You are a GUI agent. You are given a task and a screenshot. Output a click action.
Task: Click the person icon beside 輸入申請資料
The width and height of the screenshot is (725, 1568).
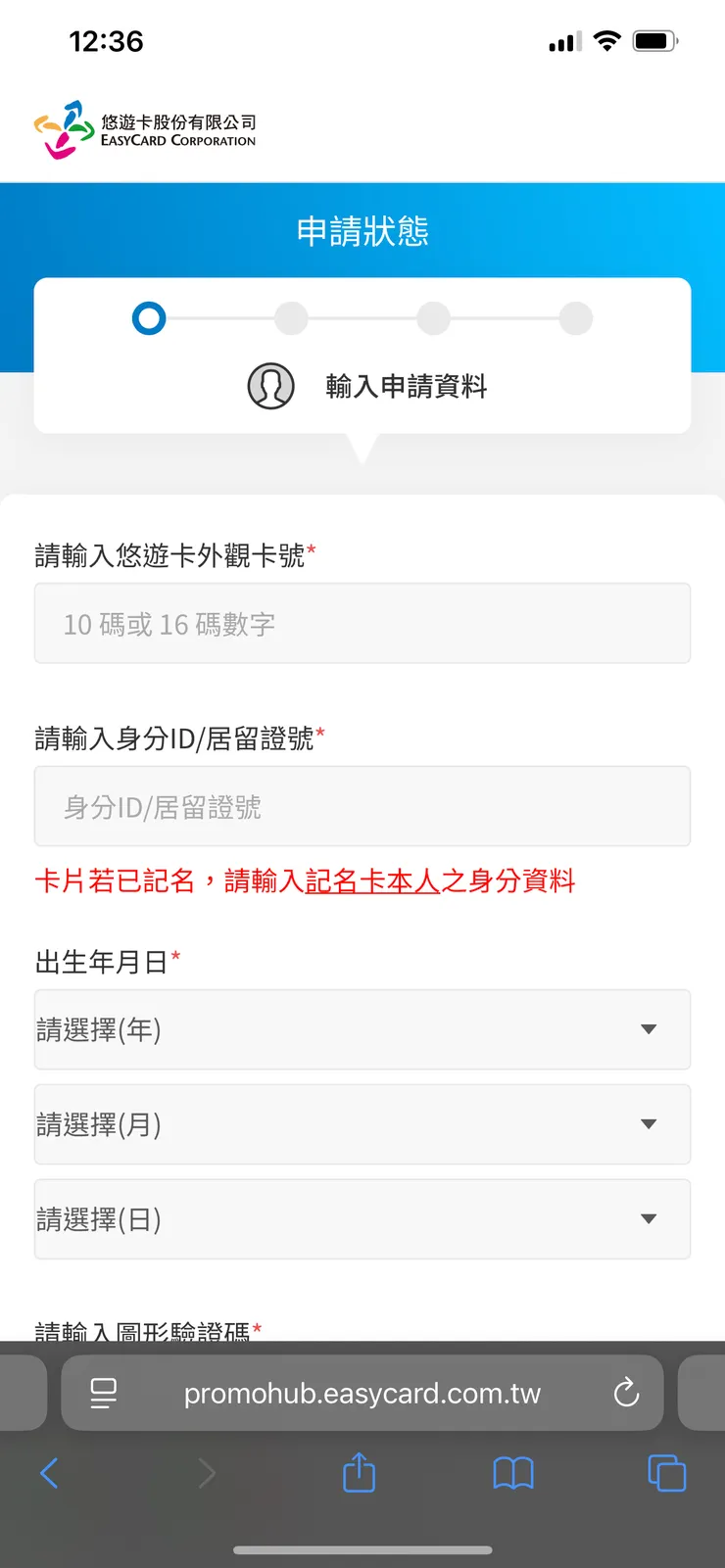[x=271, y=386]
